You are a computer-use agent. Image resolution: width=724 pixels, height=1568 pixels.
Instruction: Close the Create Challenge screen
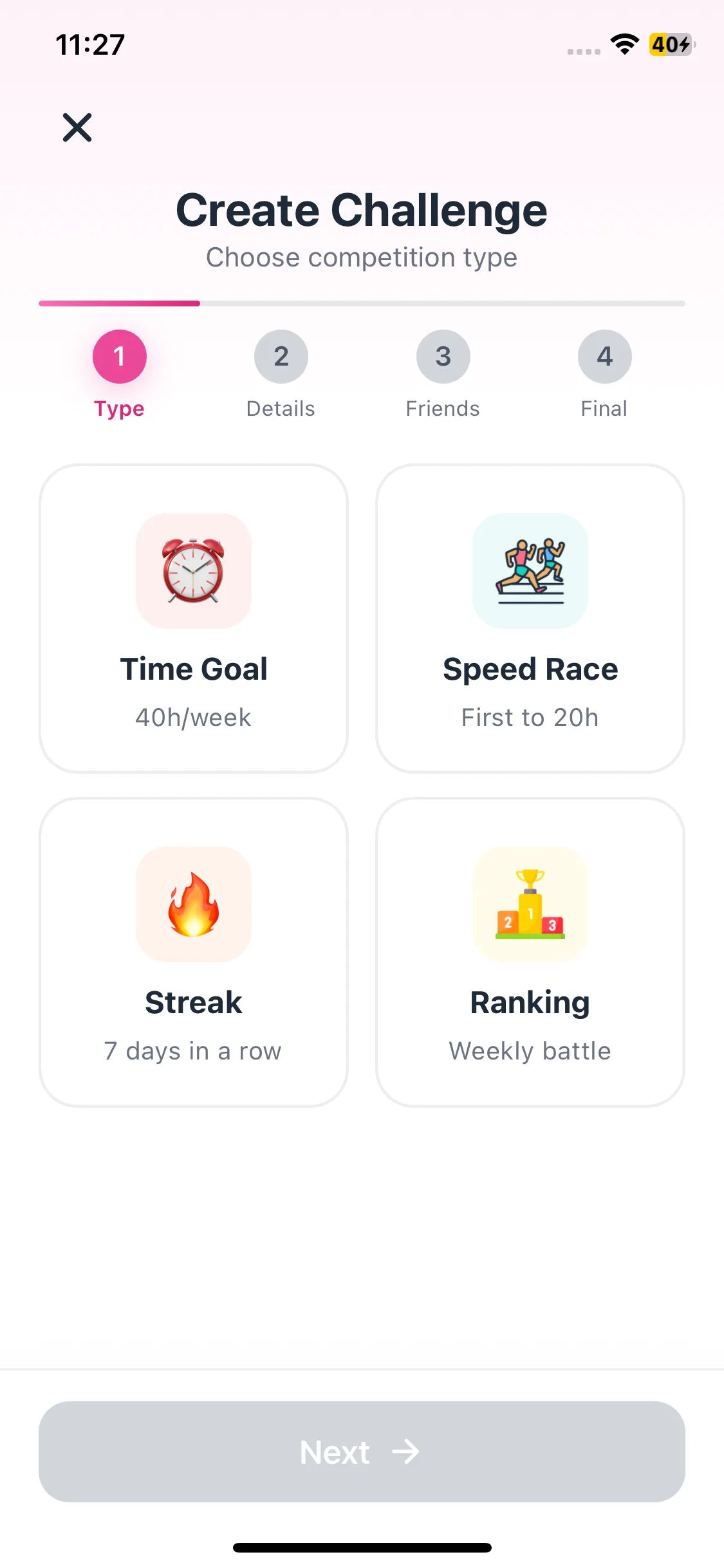77,127
